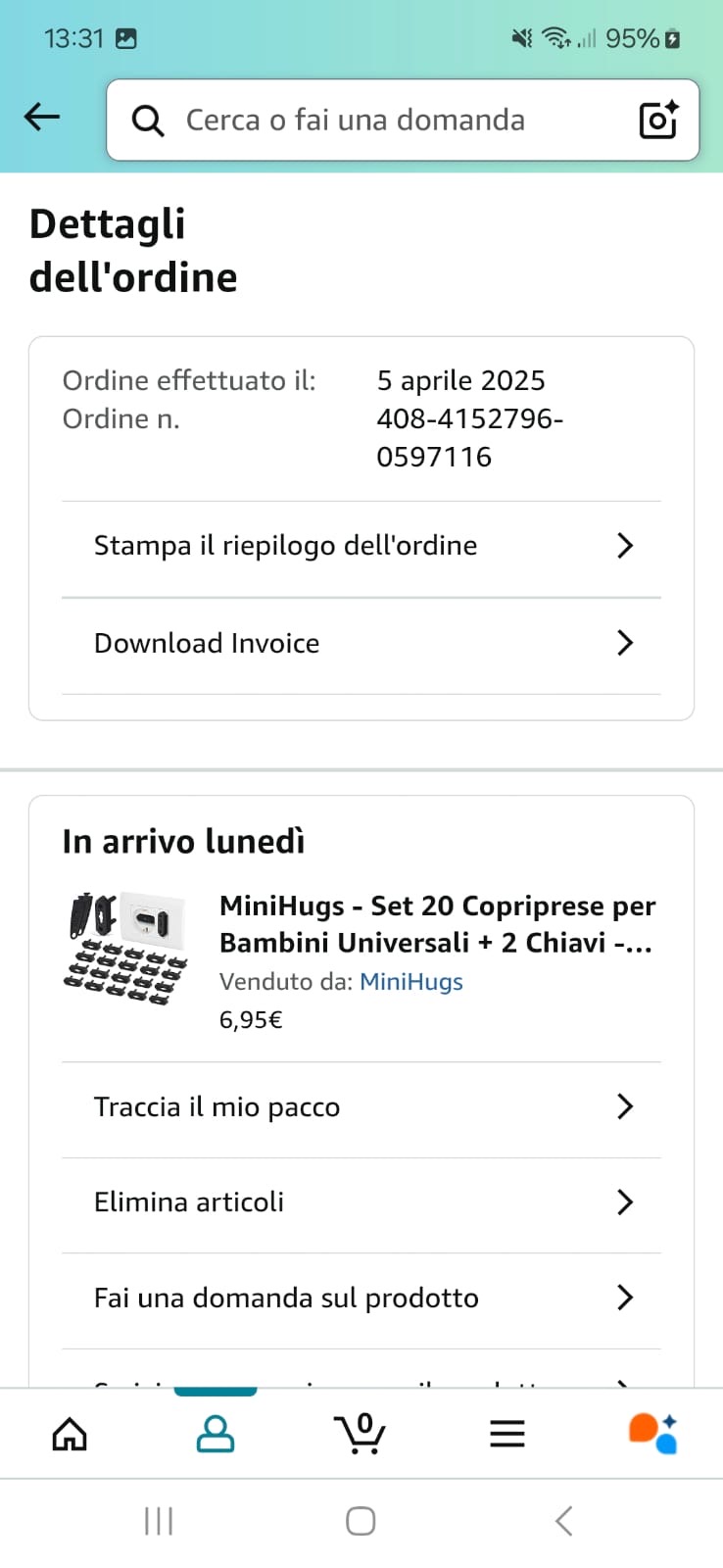
Task: Switch to the account profile tab
Action: [216, 1435]
